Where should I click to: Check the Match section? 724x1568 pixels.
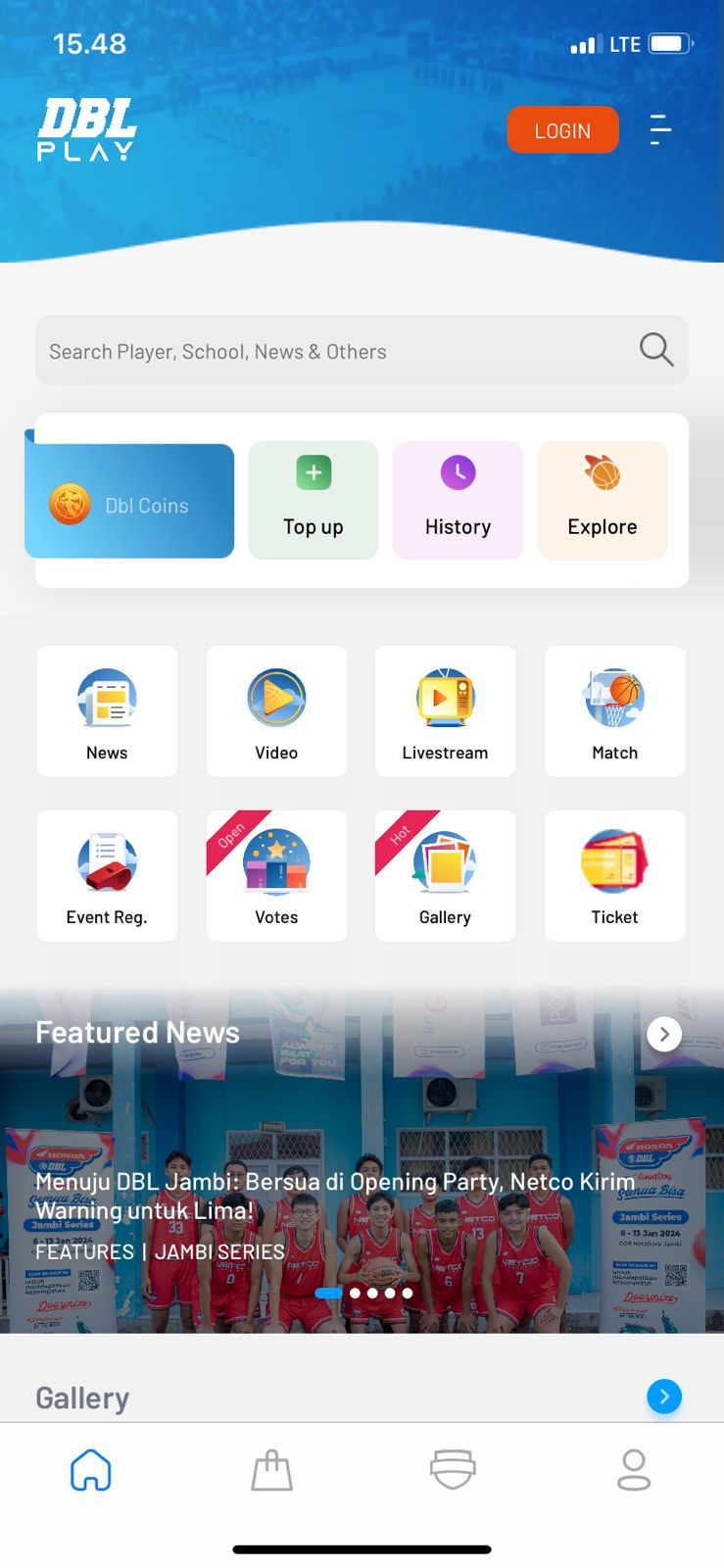pyautogui.click(x=614, y=711)
